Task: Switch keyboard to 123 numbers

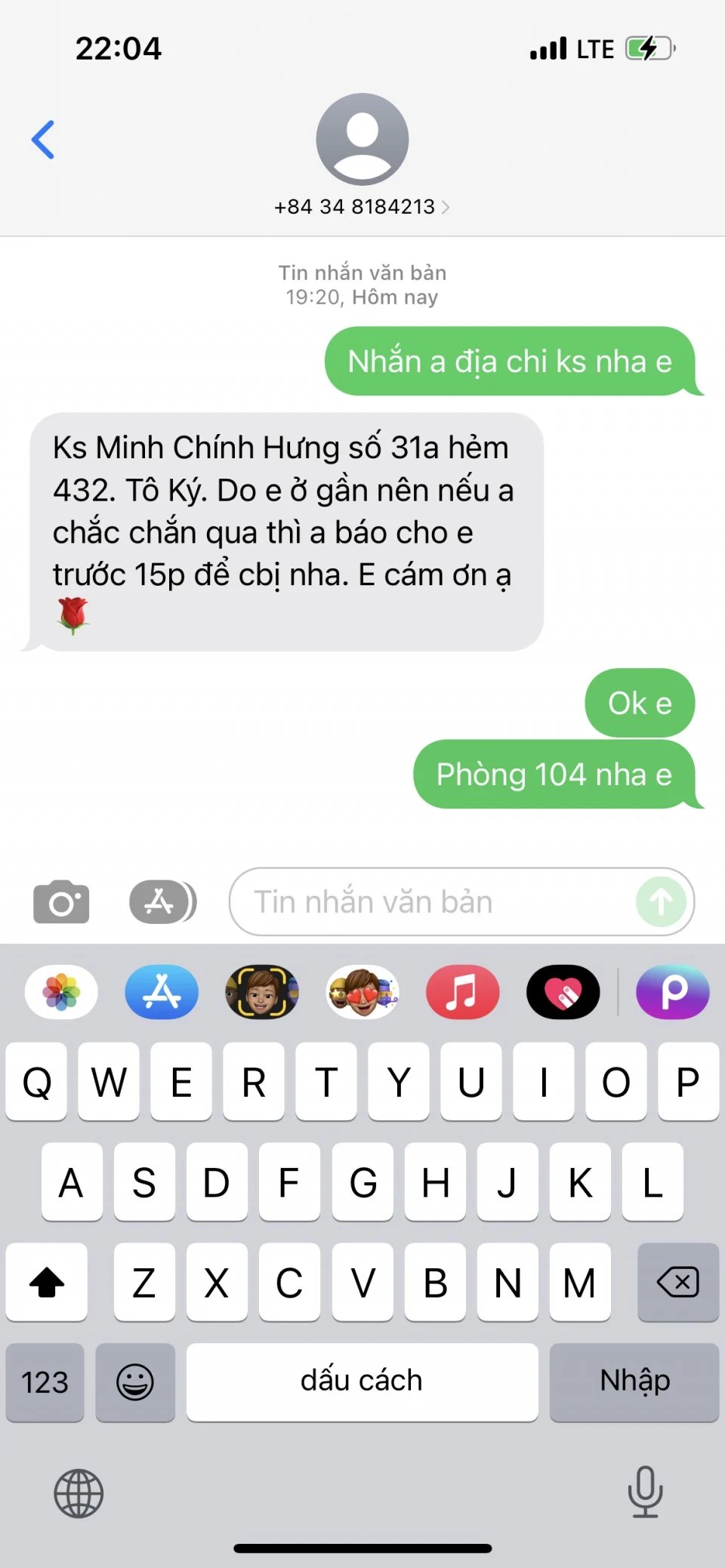Action: 45,1382
